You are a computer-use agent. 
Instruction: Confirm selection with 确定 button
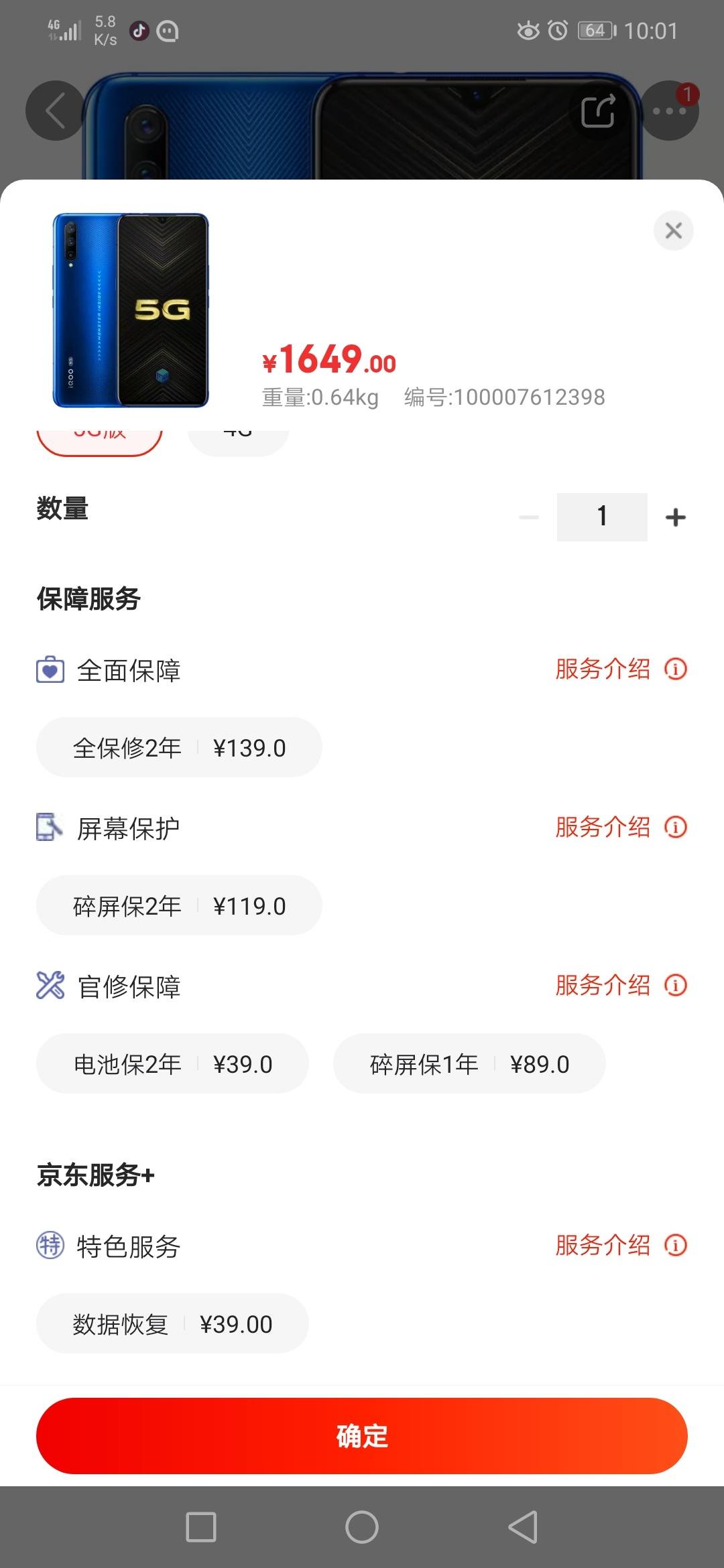(362, 1436)
